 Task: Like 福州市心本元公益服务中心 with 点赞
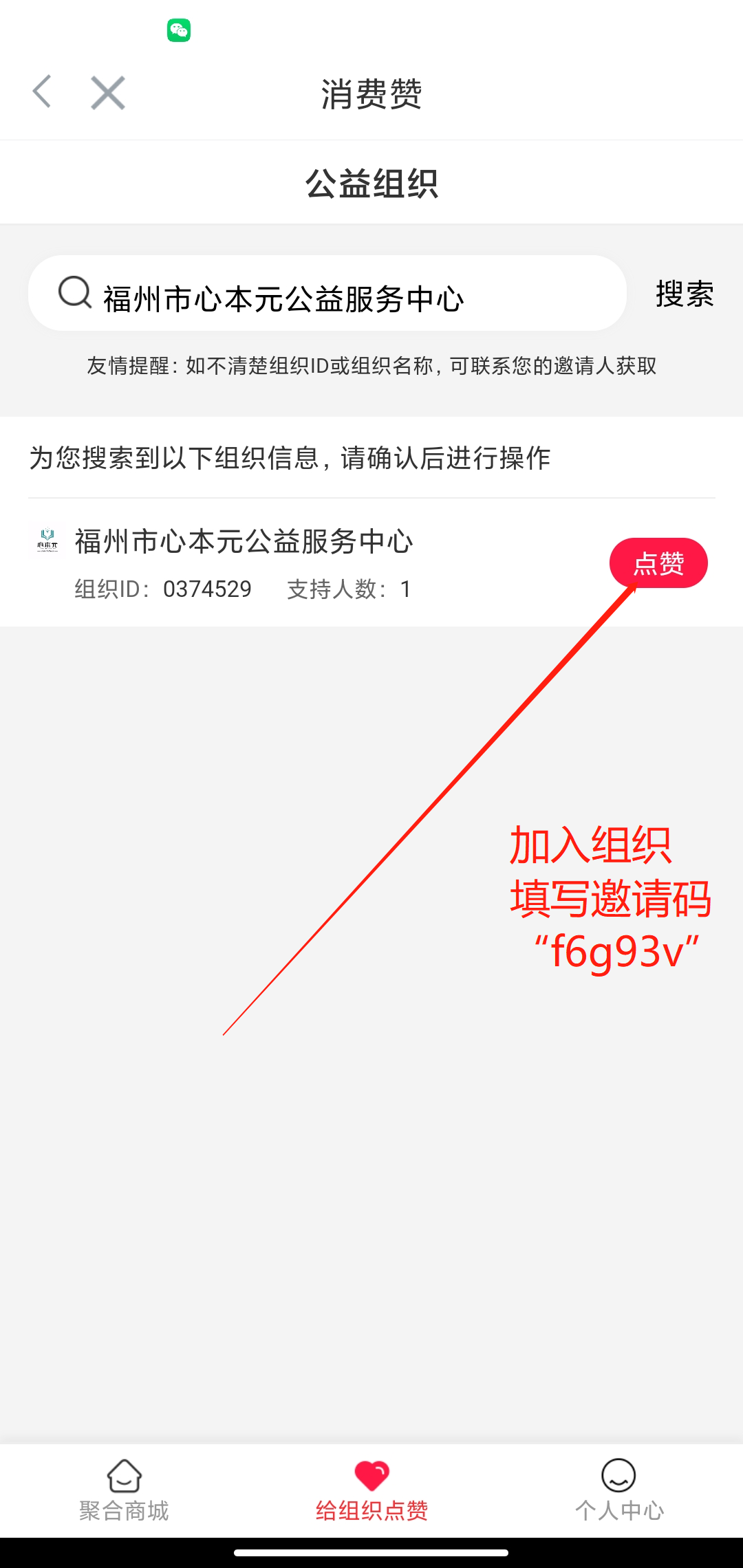pyautogui.click(x=658, y=563)
